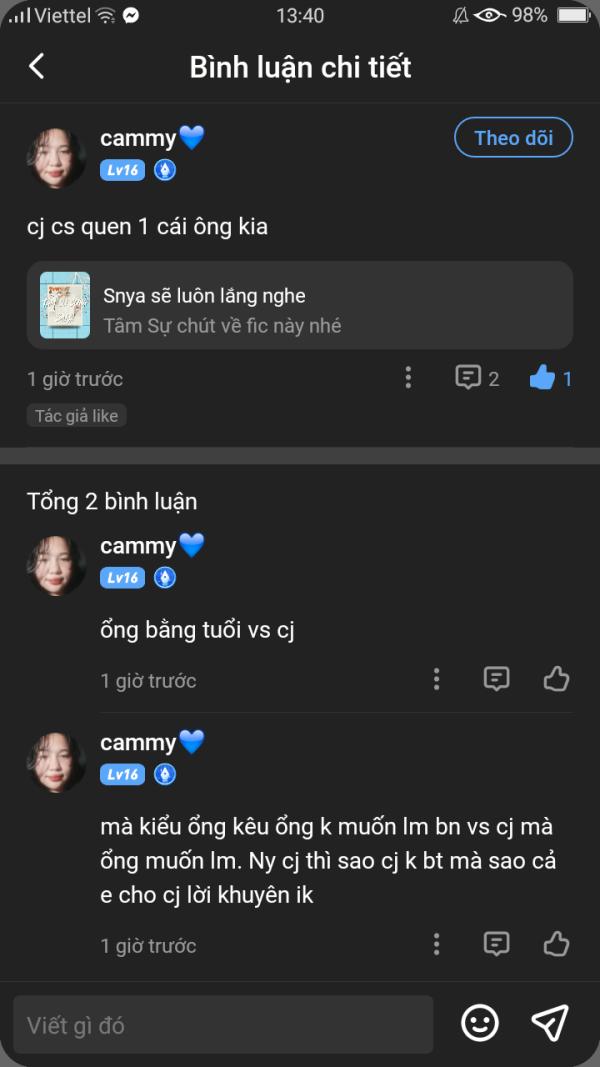This screenshot has height=1067, width=600.
Task: Reply to the 'ổng bằng tuổi vs cj' comment
Action: 496,680
